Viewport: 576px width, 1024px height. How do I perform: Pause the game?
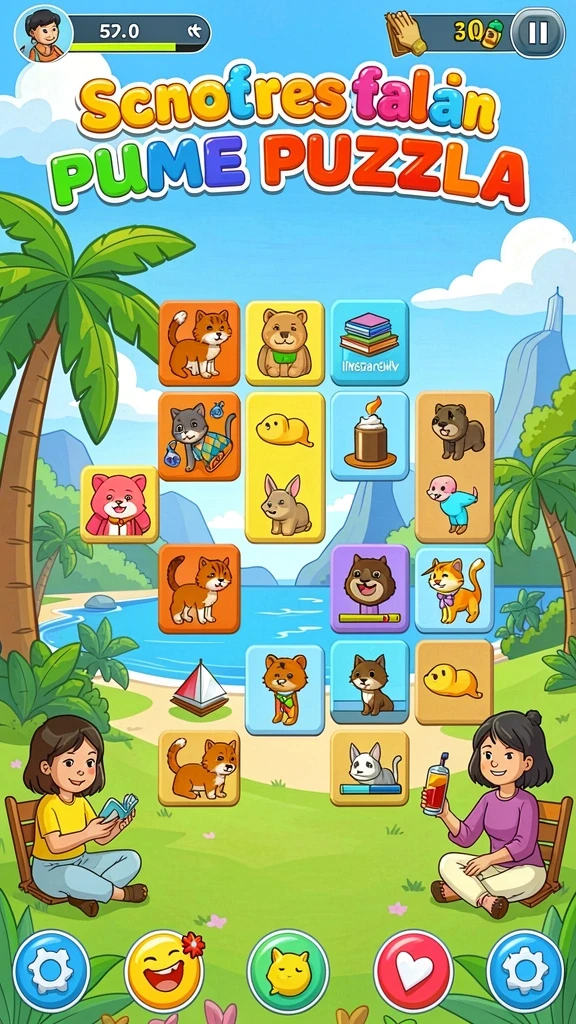pyautogui.click(x=537, y=33)
